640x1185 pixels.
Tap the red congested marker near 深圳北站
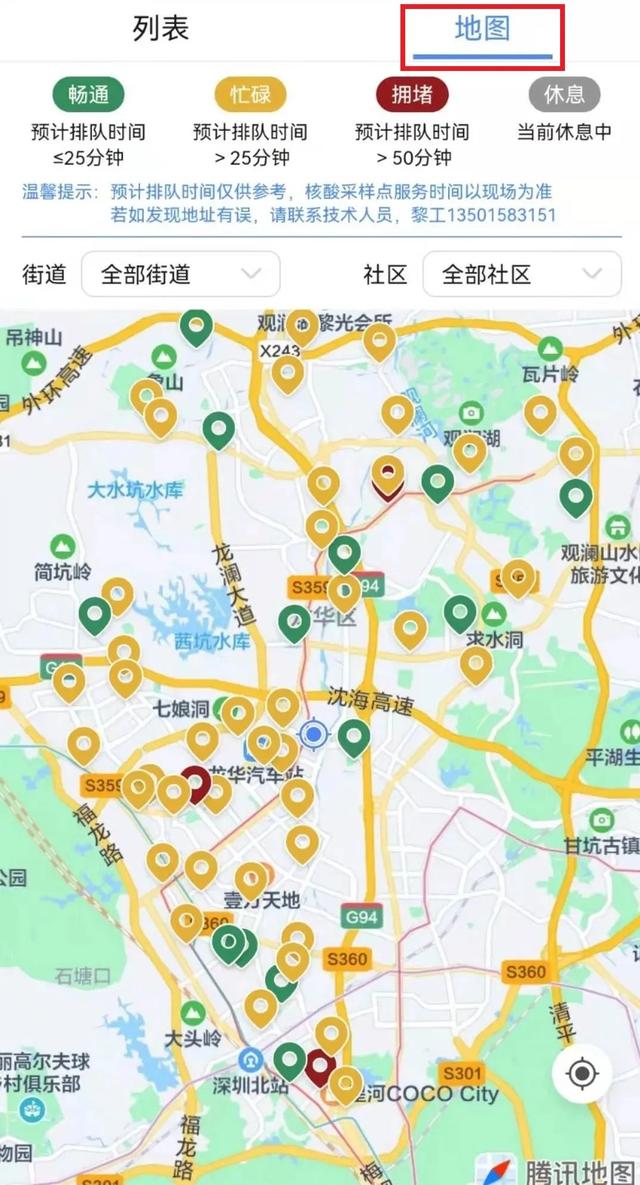[x=320, y=1066]
